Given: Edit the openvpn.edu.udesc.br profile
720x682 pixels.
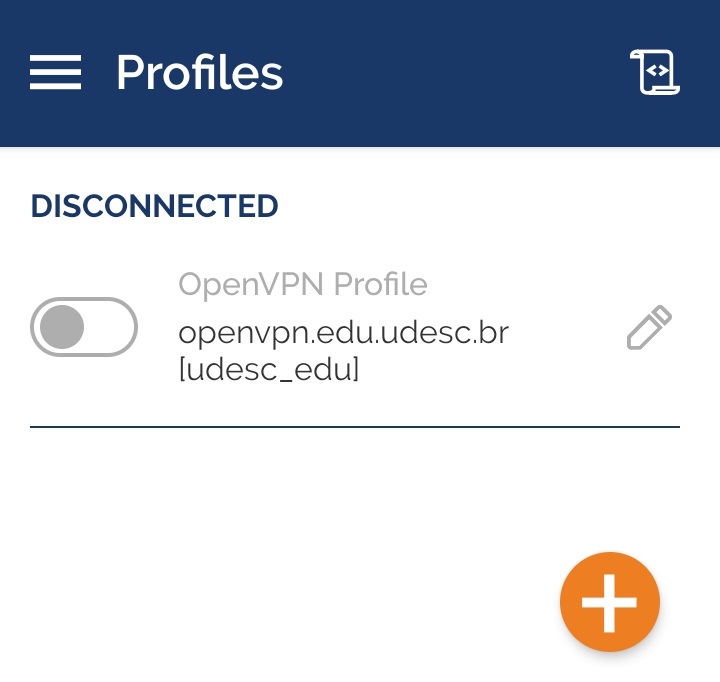Looking at the screenshot, I should 649,328.
